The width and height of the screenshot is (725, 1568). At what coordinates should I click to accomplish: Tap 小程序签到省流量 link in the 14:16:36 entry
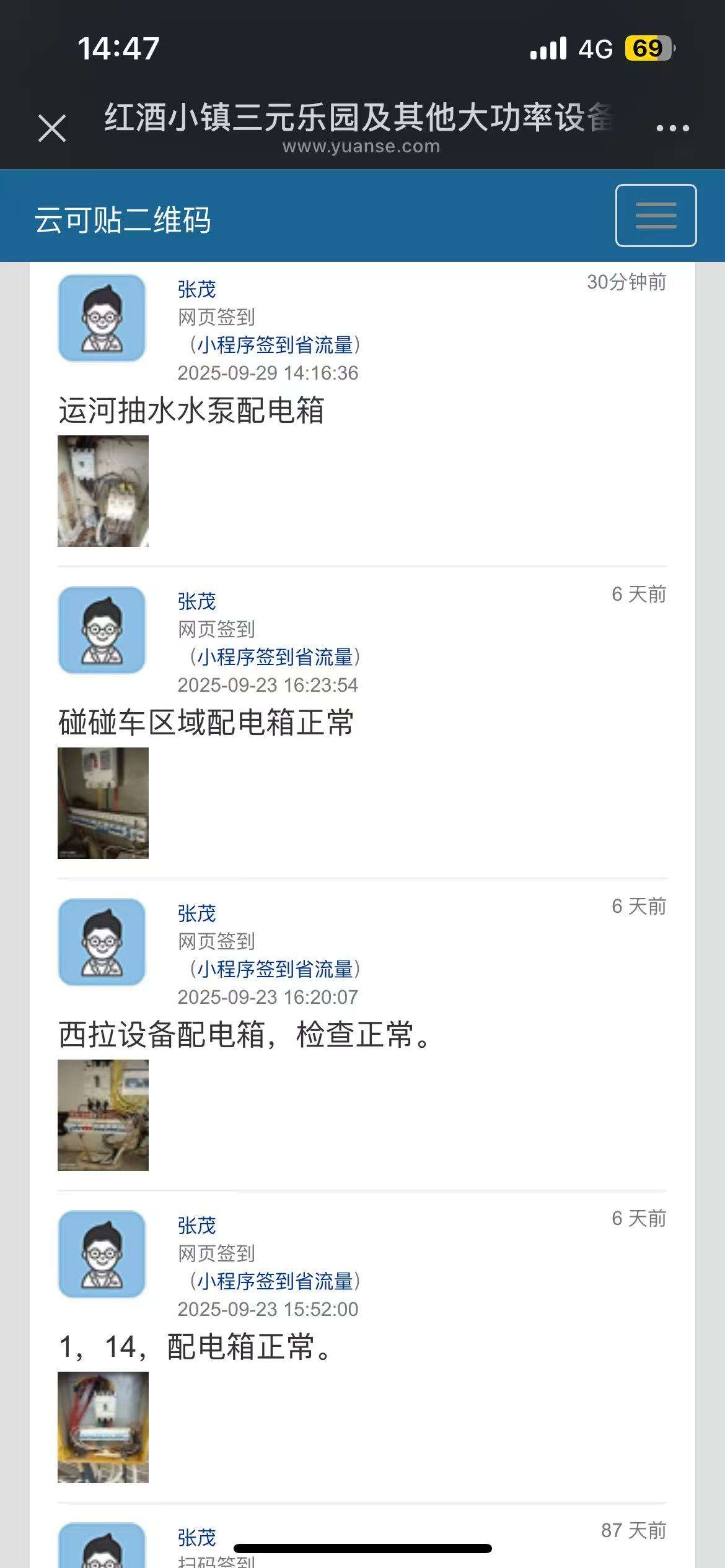(275, 345)
